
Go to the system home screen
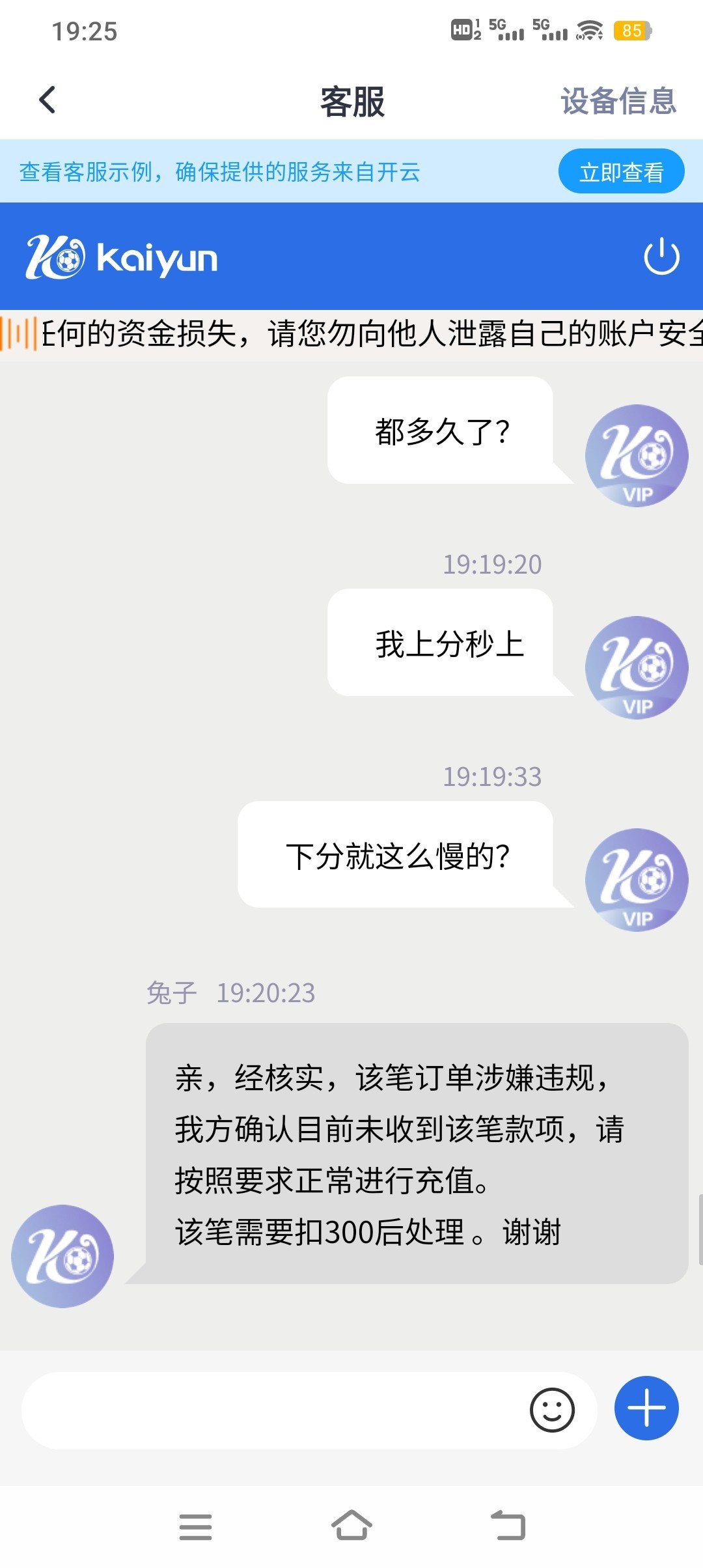click(x=351, y=1526)
